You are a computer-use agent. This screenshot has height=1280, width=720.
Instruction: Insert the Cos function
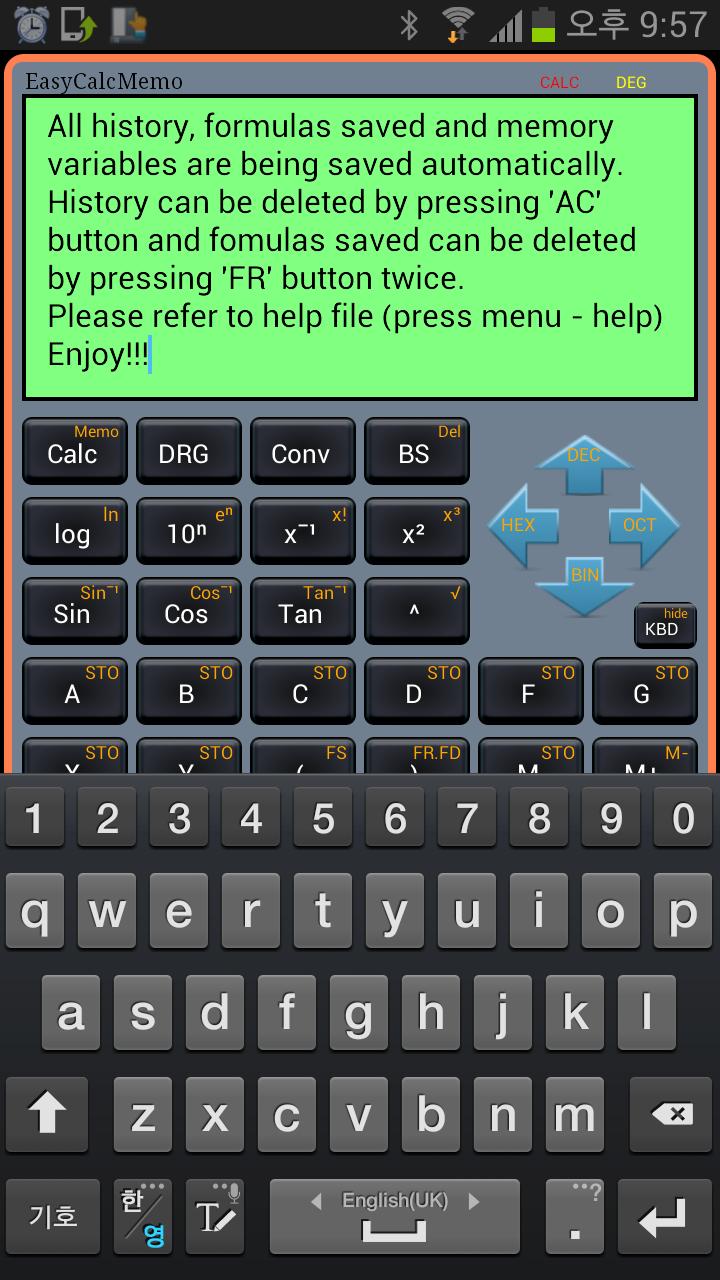188,612
